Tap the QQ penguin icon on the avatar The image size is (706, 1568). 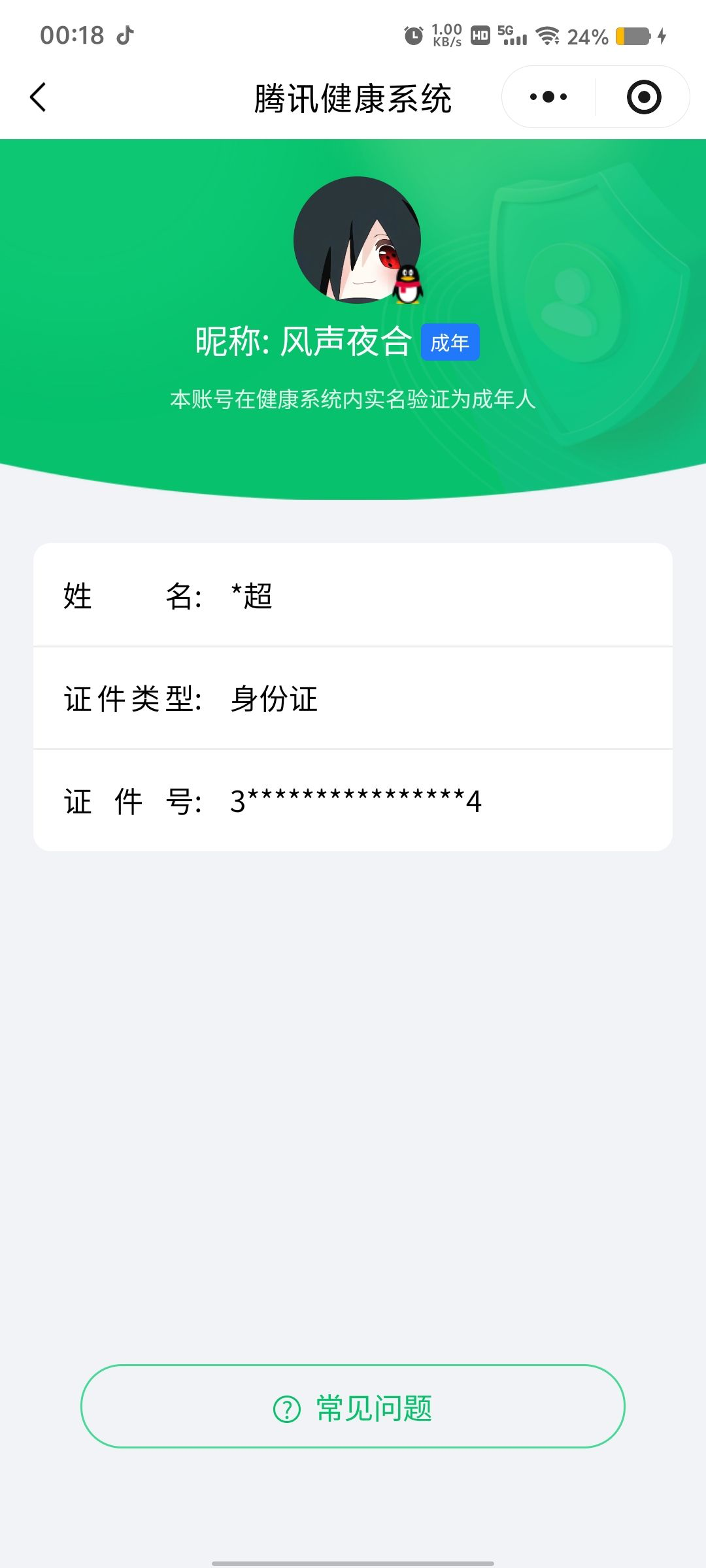[407, 284]
